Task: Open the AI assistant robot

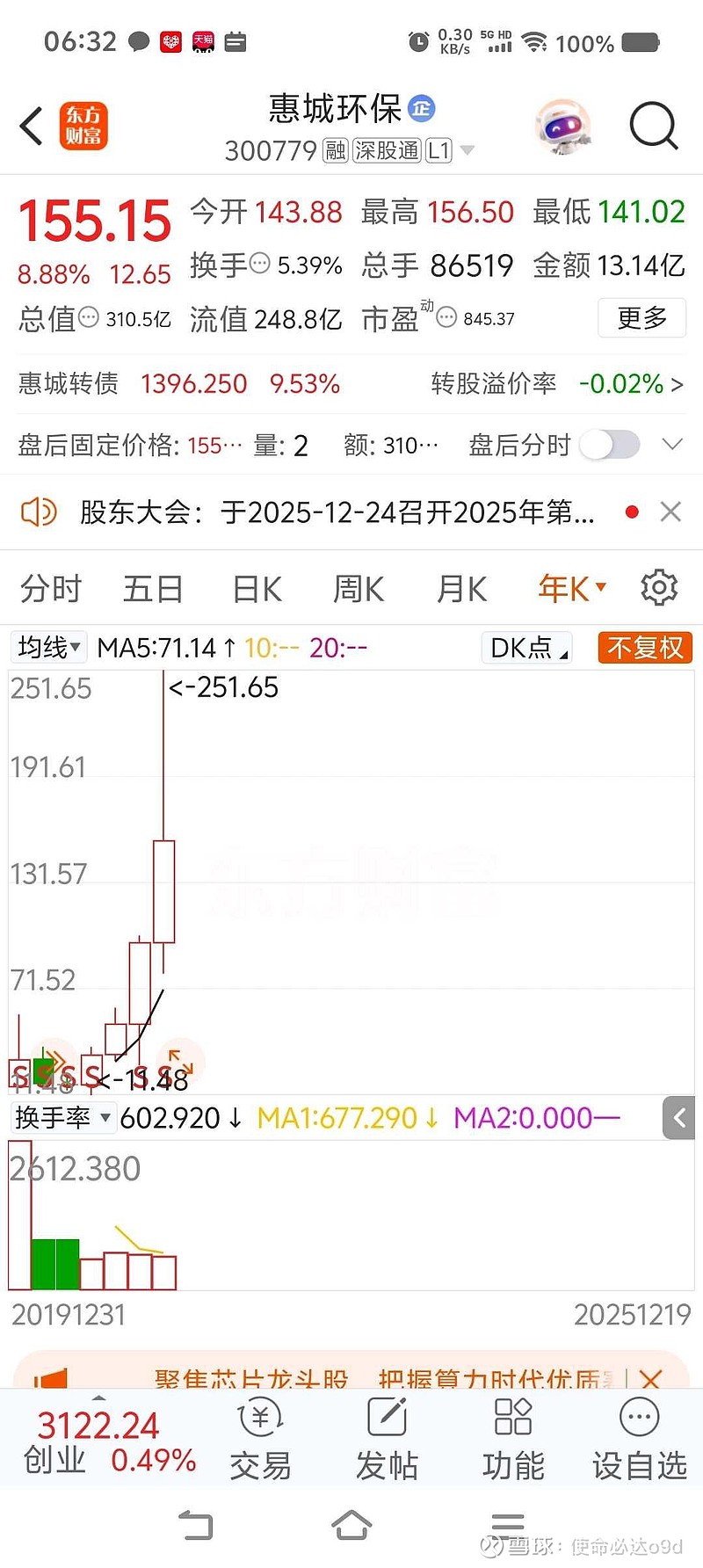Action: pyautogui.click(x=562, y=126)
